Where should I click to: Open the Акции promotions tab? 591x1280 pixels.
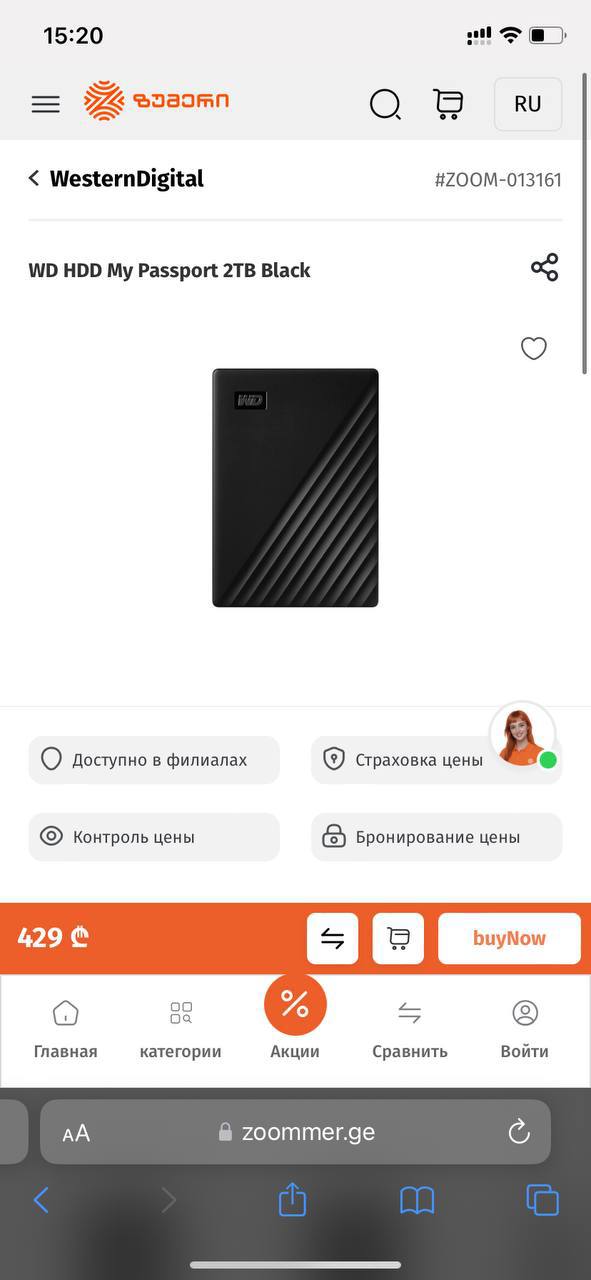coord(295,1018)
